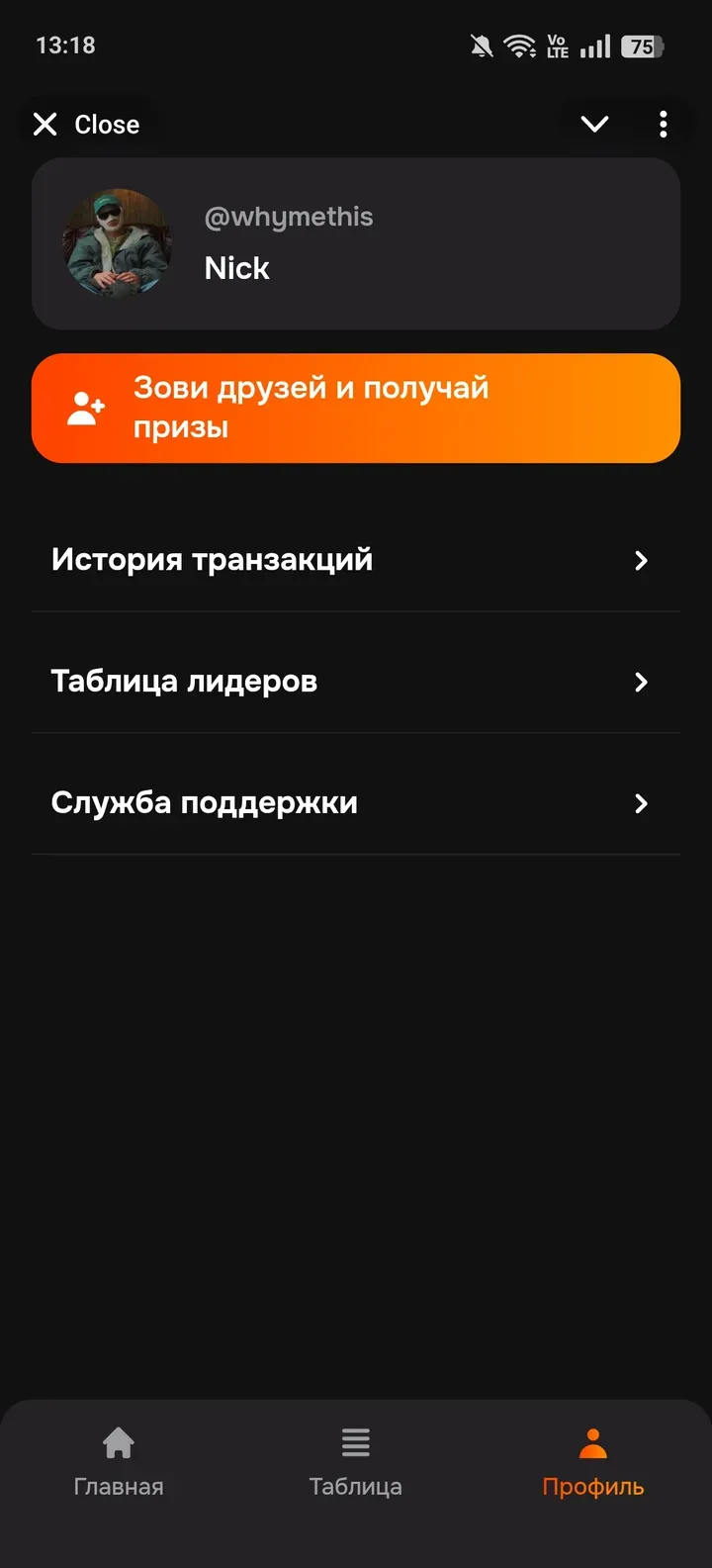This screenshot has width=712, height=1568.
Task: Switch to the Таблица tab
Action: (x=356, y=1462)
